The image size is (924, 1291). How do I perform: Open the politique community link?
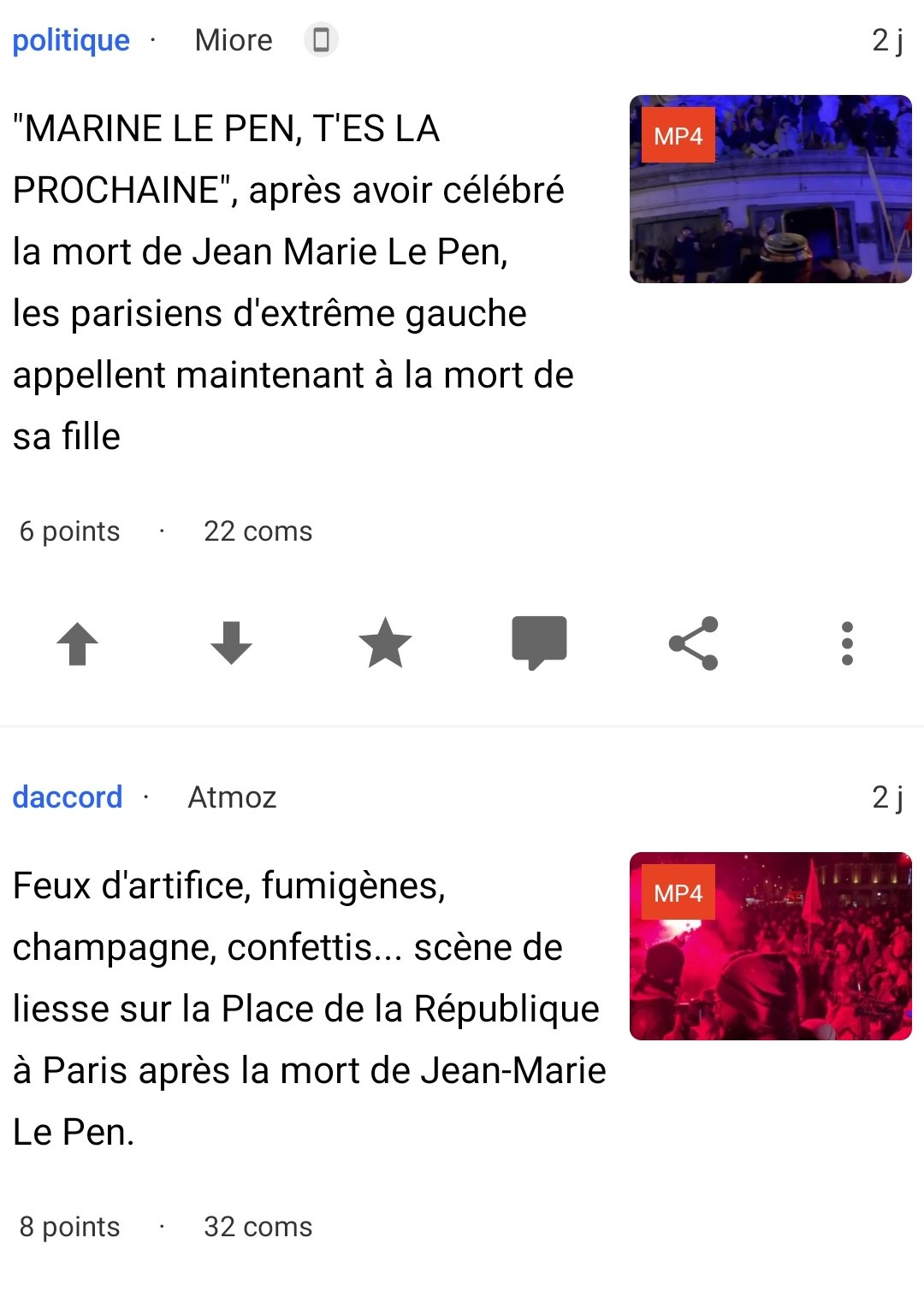click(x=71, y=40)
